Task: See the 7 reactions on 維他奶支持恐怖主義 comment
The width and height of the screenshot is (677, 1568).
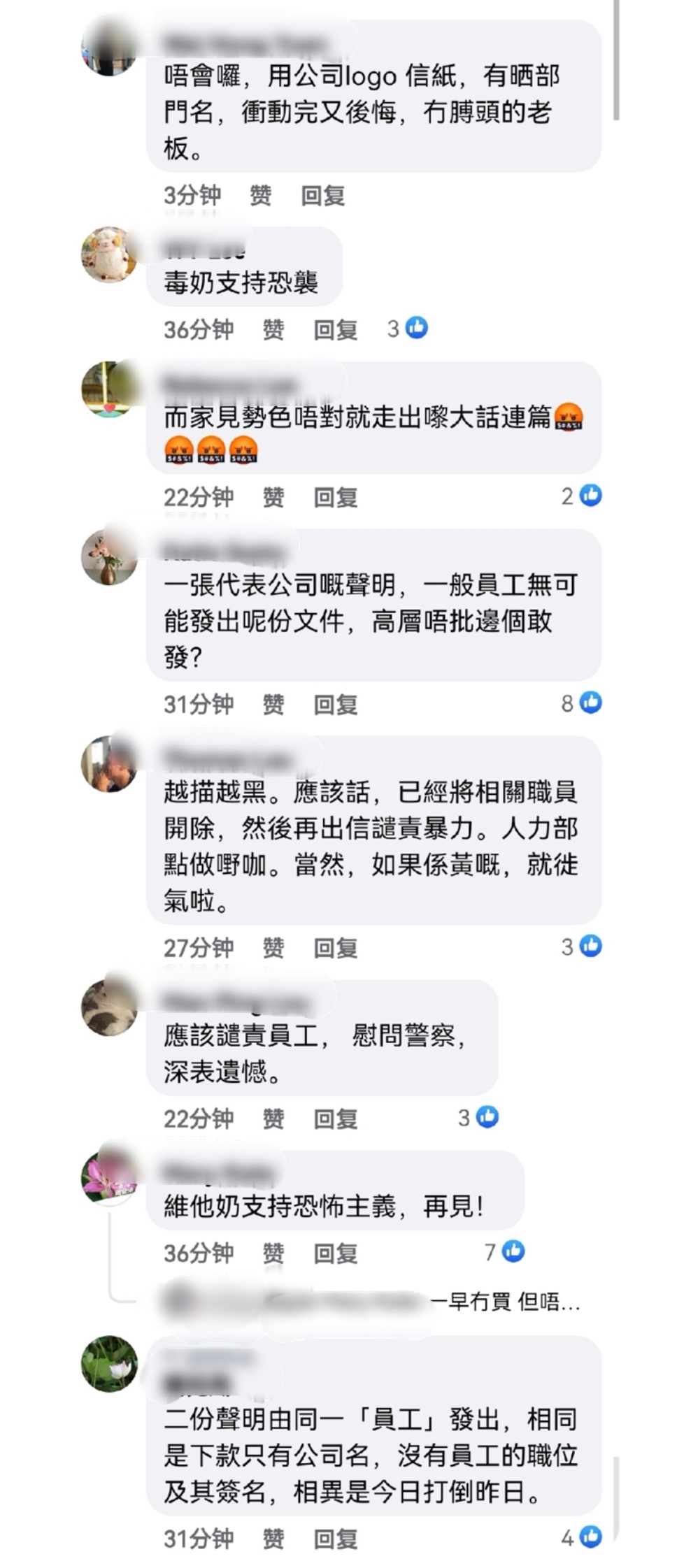Action: pyautogui.click(x=505, y=1251)
